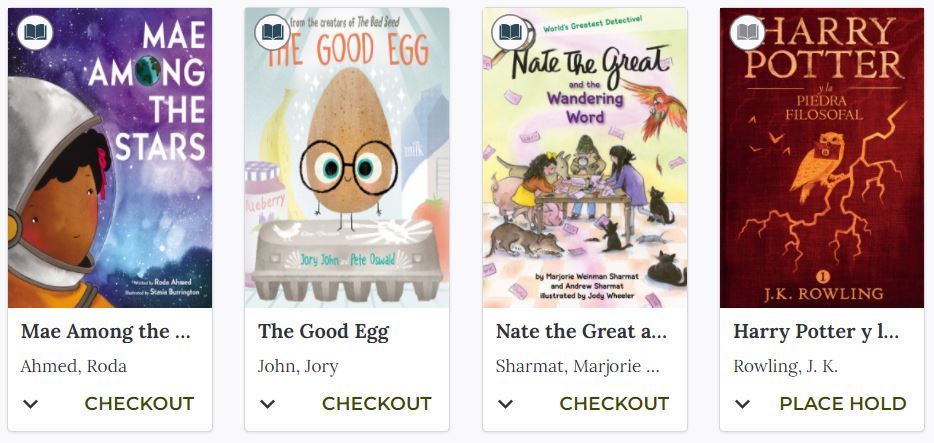Open the Harry Potter book cover
The height and width of the screenshot is (443, 934).
(822, 160)
